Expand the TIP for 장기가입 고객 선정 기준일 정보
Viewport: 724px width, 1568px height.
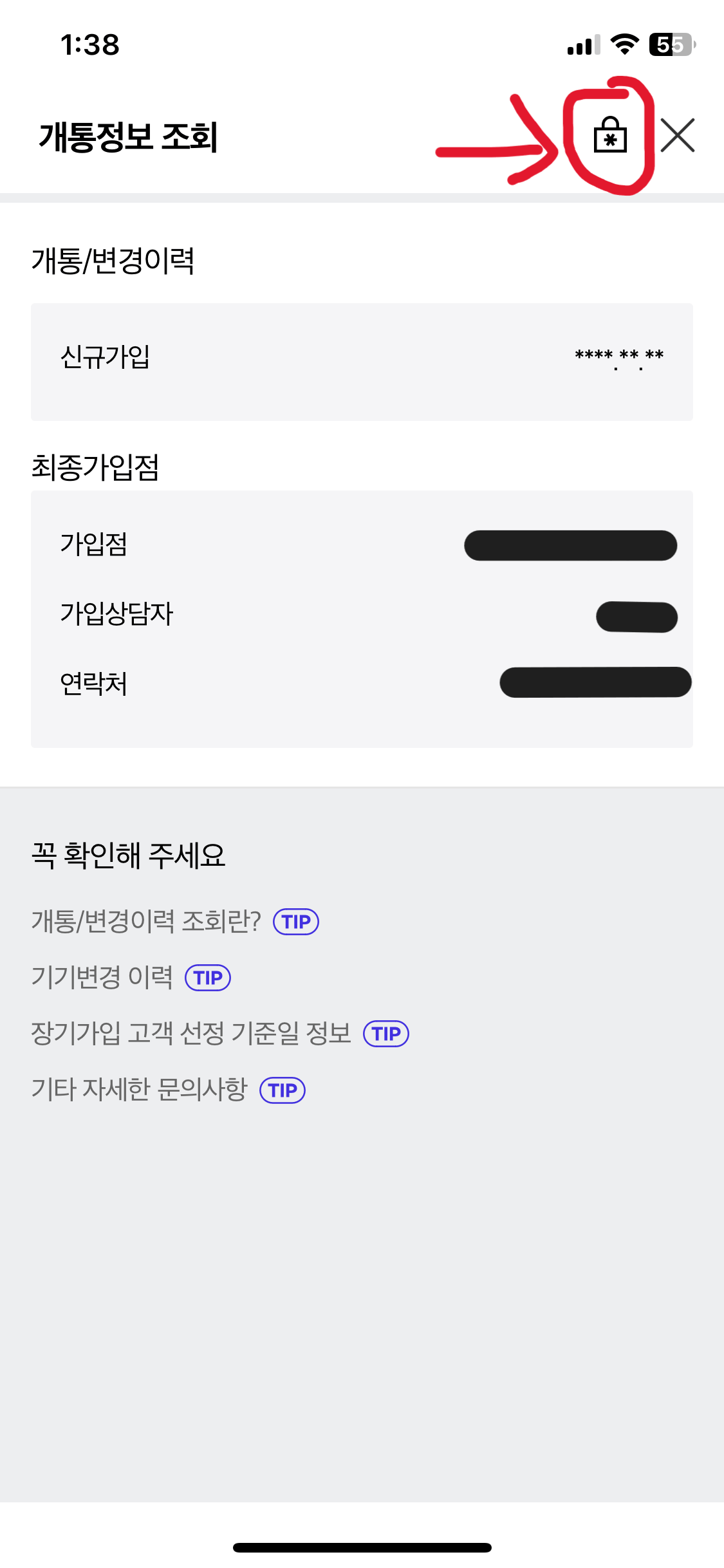pos(386,1034)
